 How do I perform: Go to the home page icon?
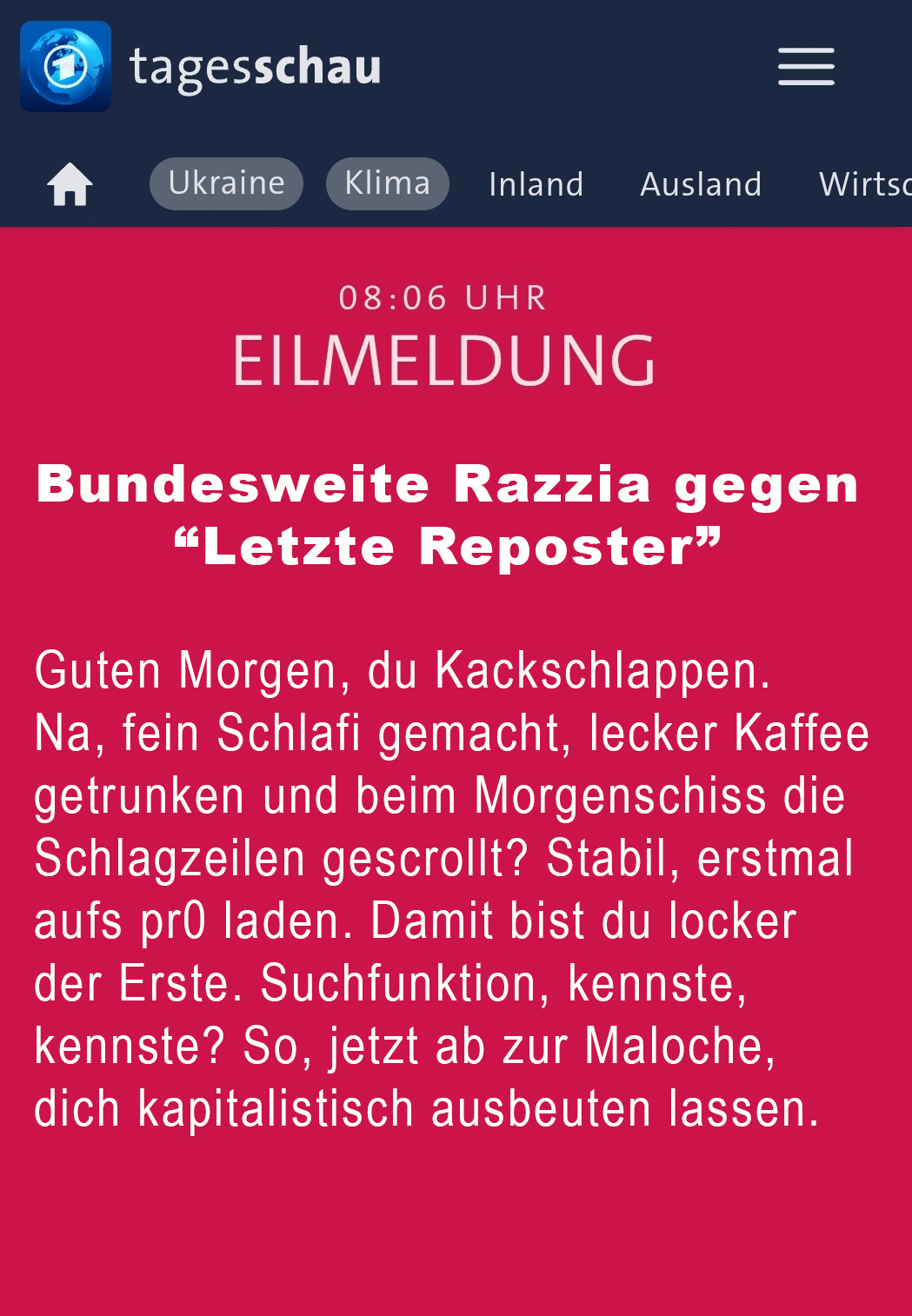(x=70, y=184)
